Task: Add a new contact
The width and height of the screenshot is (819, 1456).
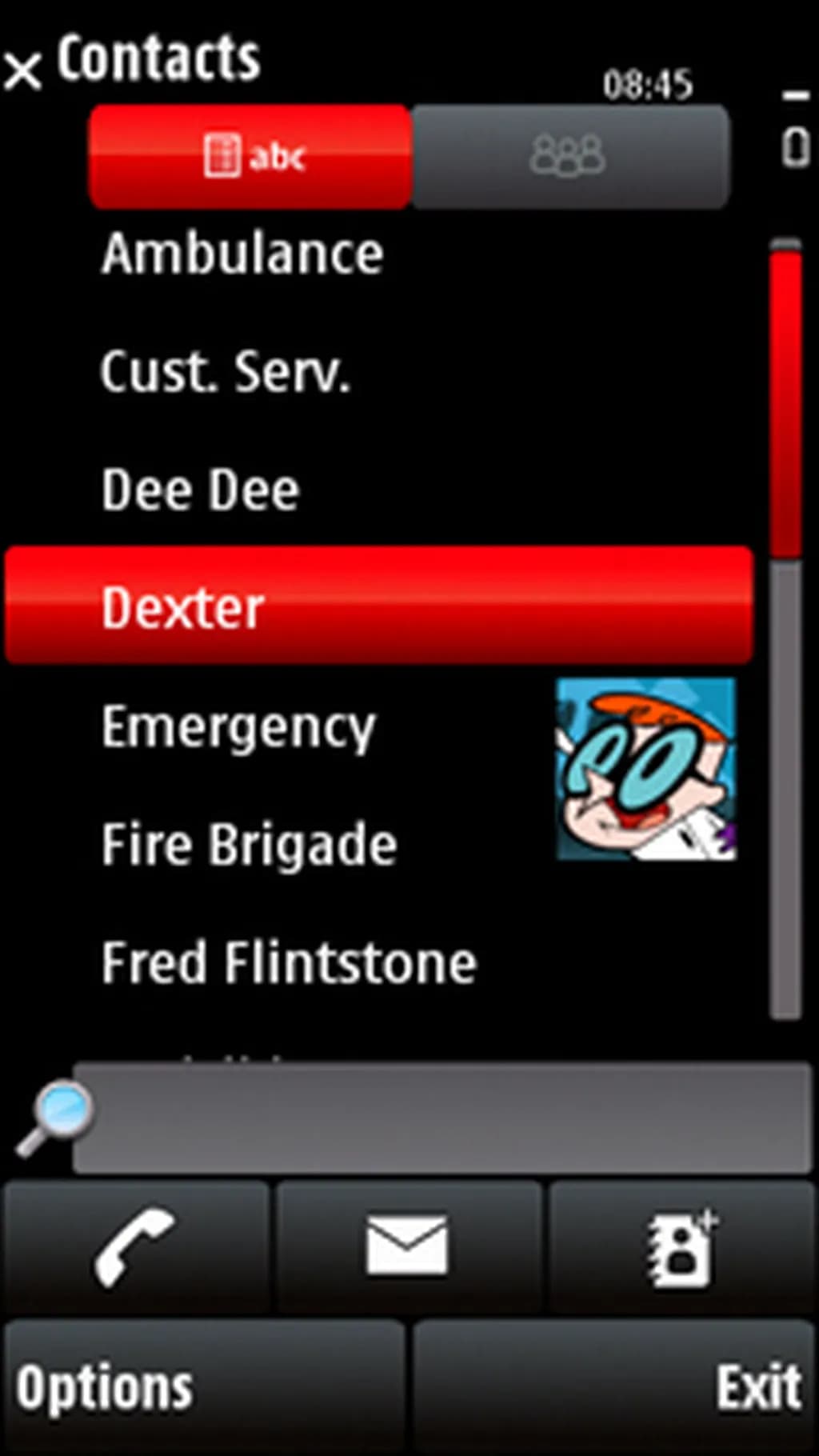Action: (681, 1246)
